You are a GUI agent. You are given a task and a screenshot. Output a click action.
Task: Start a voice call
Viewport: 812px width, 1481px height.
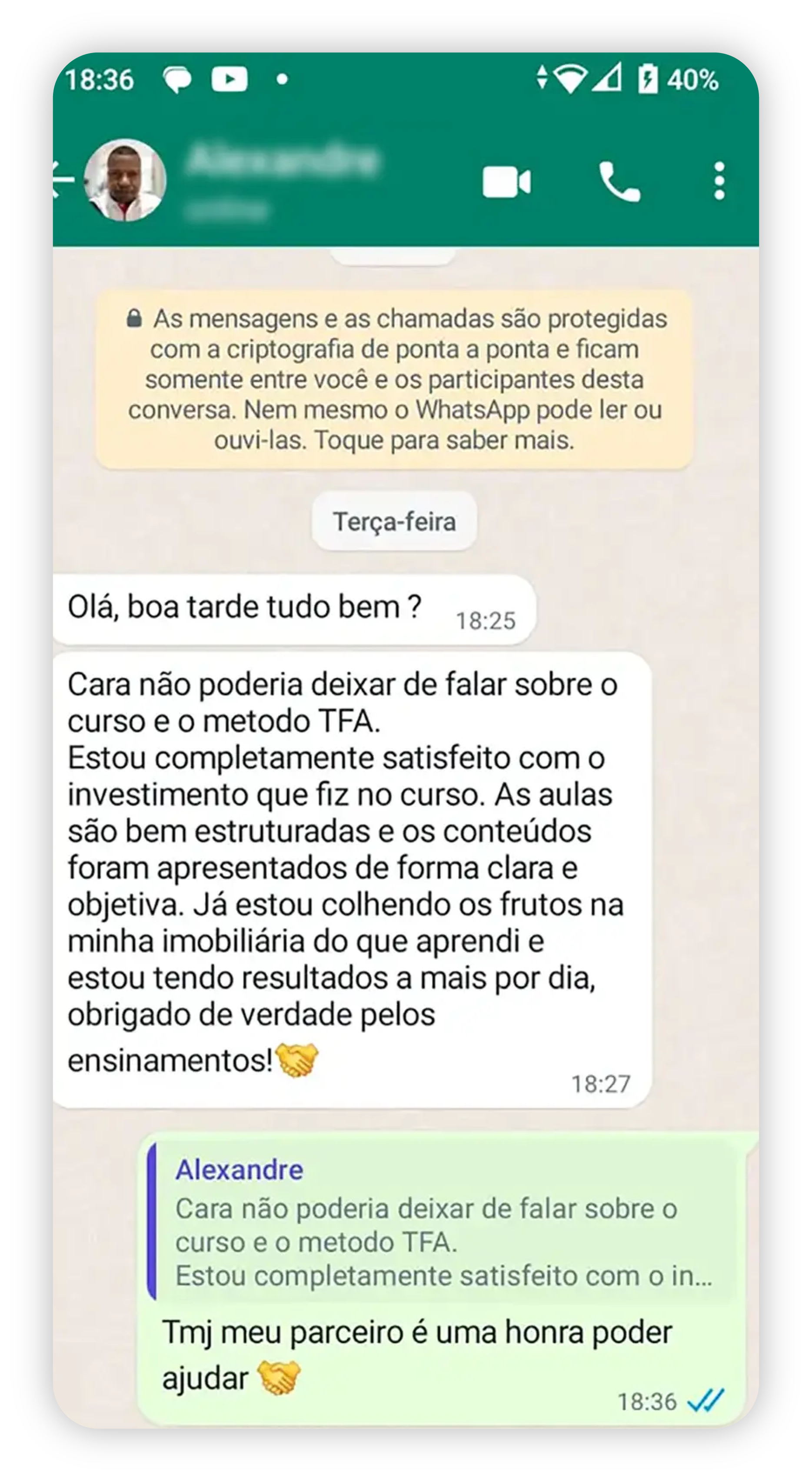[x=619, y=182]
